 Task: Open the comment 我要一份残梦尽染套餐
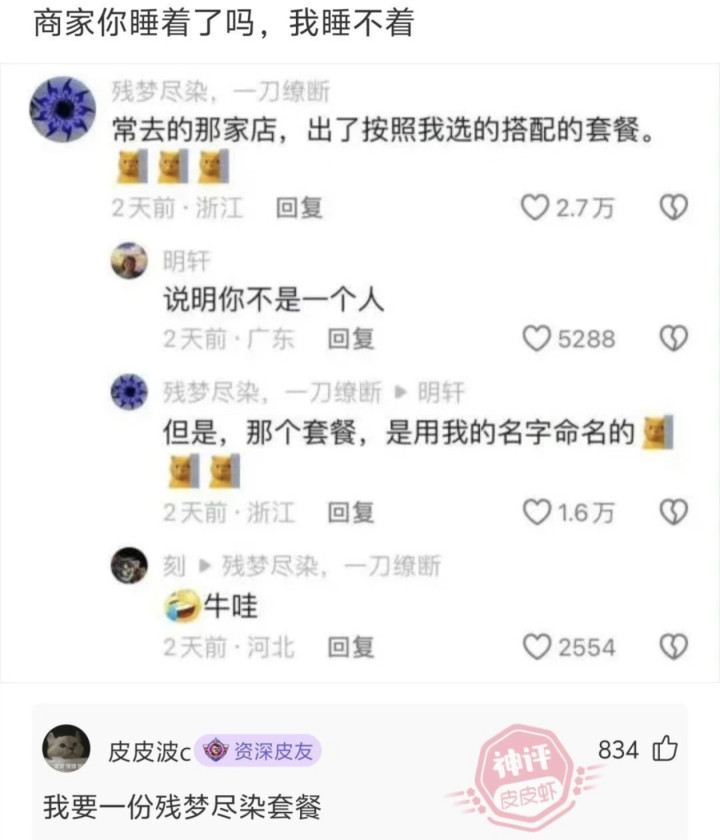point(182,806)
